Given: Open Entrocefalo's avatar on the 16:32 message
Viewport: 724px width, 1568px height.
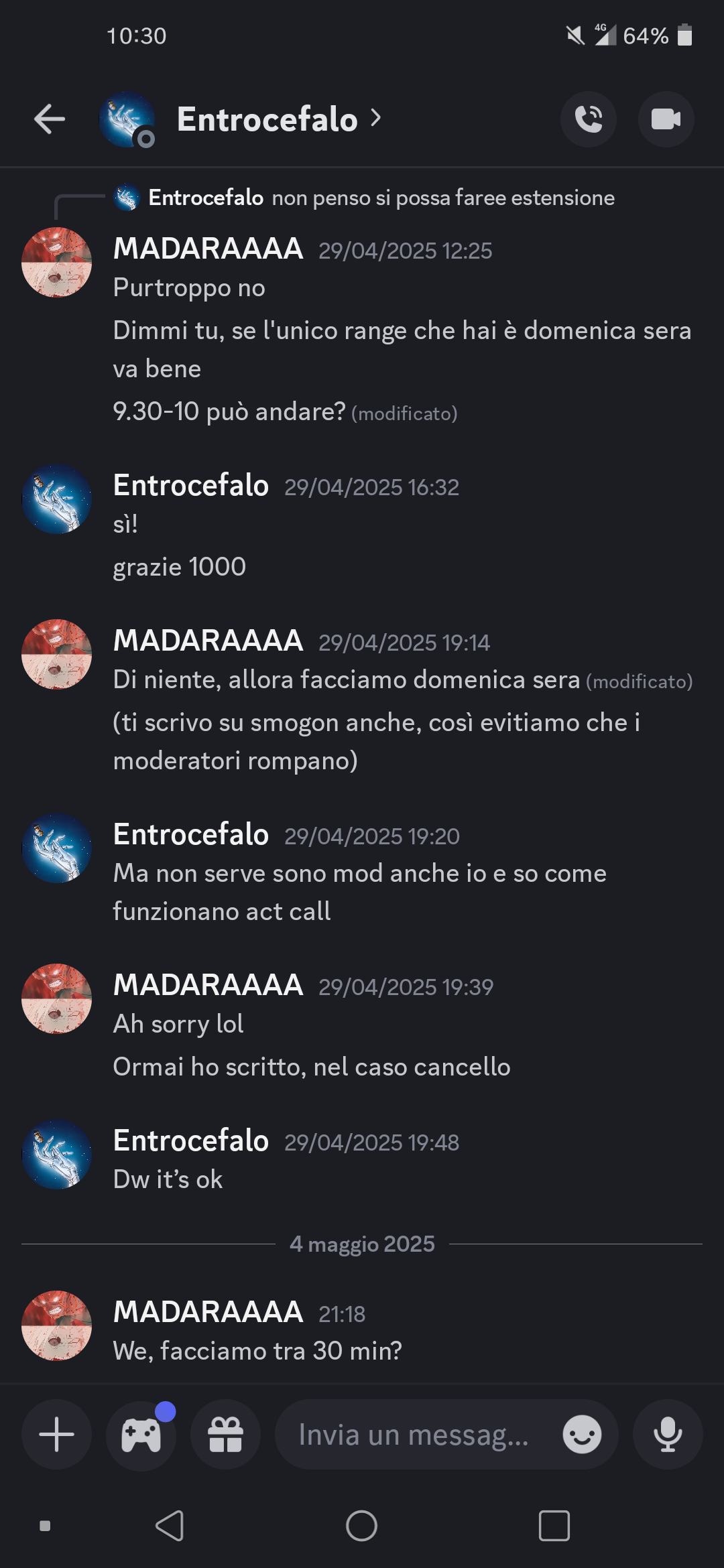Looking at the screenshot, I should pos(57,499).
